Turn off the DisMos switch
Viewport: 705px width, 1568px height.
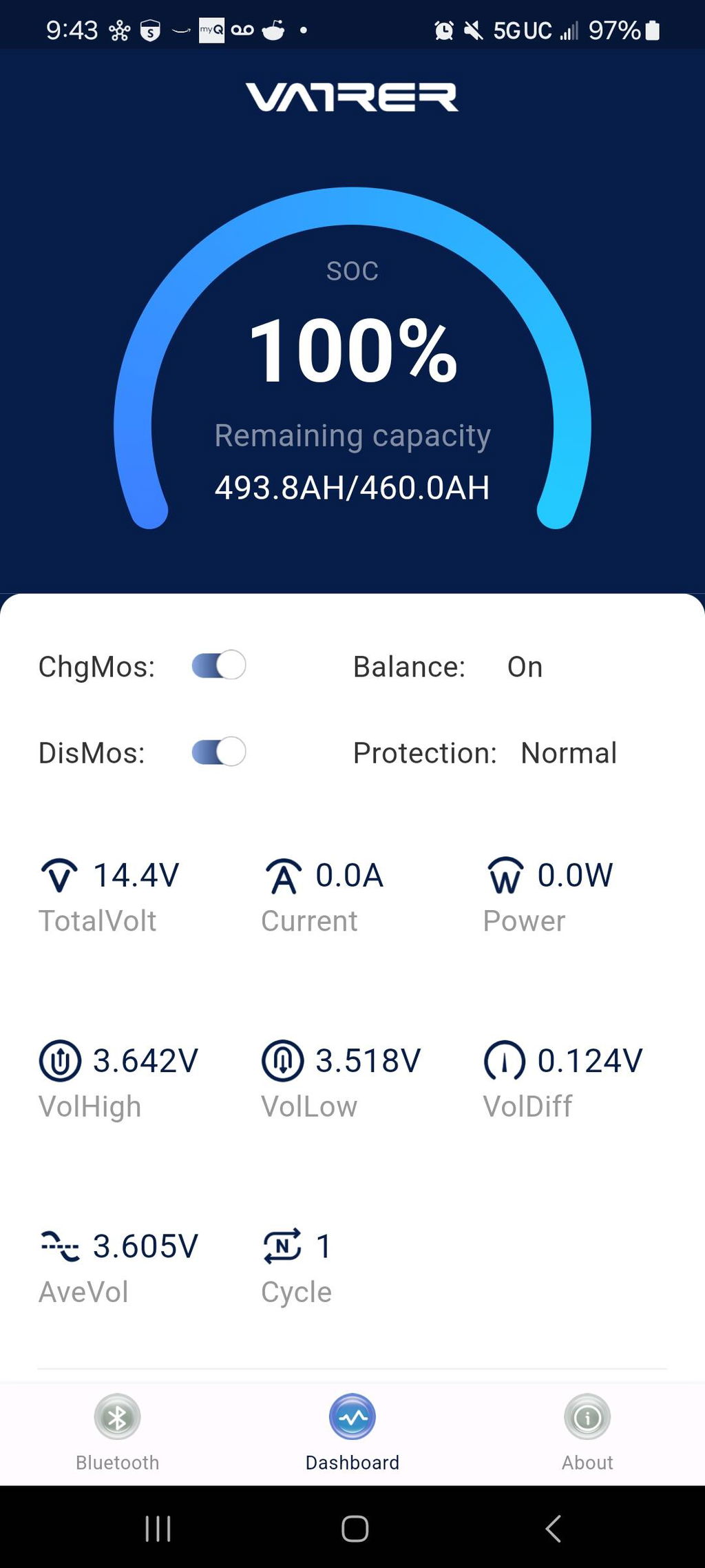click(219, 752)
